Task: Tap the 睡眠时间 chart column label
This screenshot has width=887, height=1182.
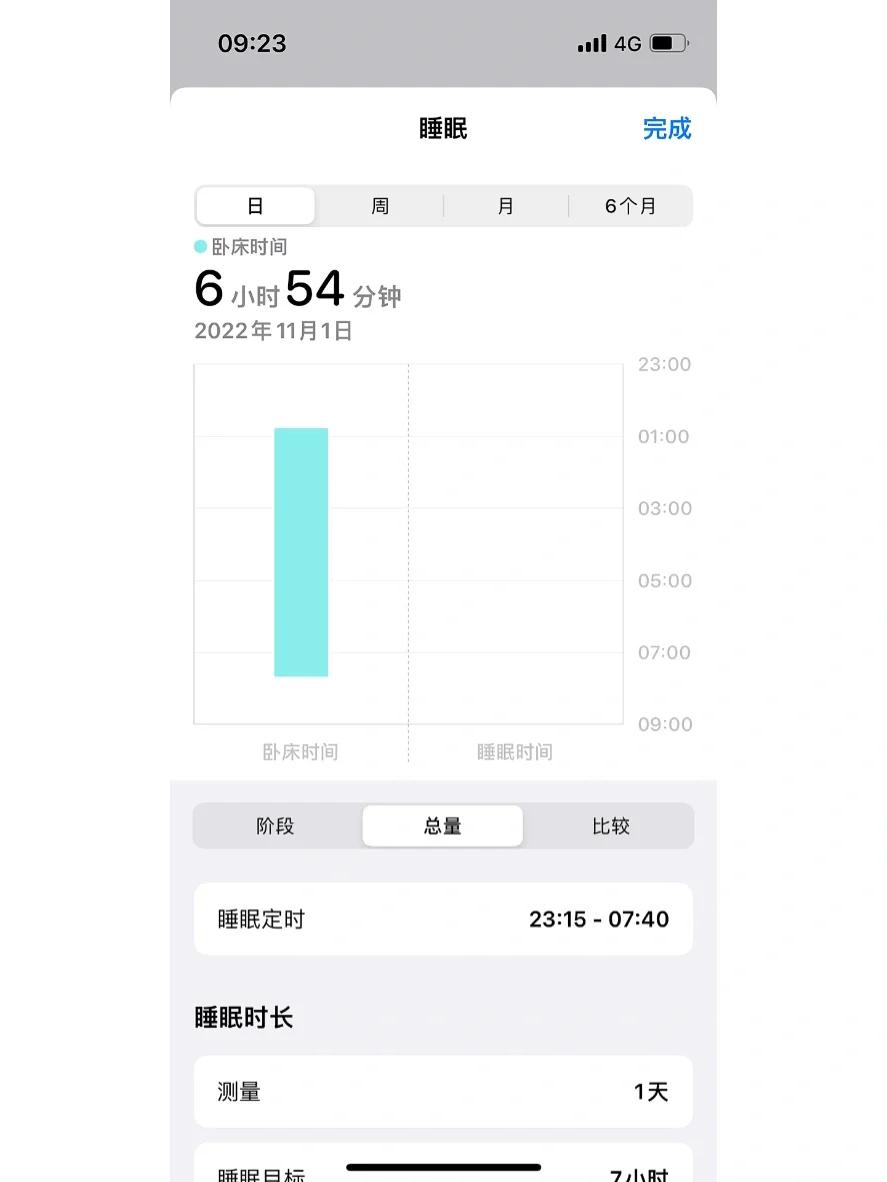Action: pyautogui.click(x=514, y=752)
